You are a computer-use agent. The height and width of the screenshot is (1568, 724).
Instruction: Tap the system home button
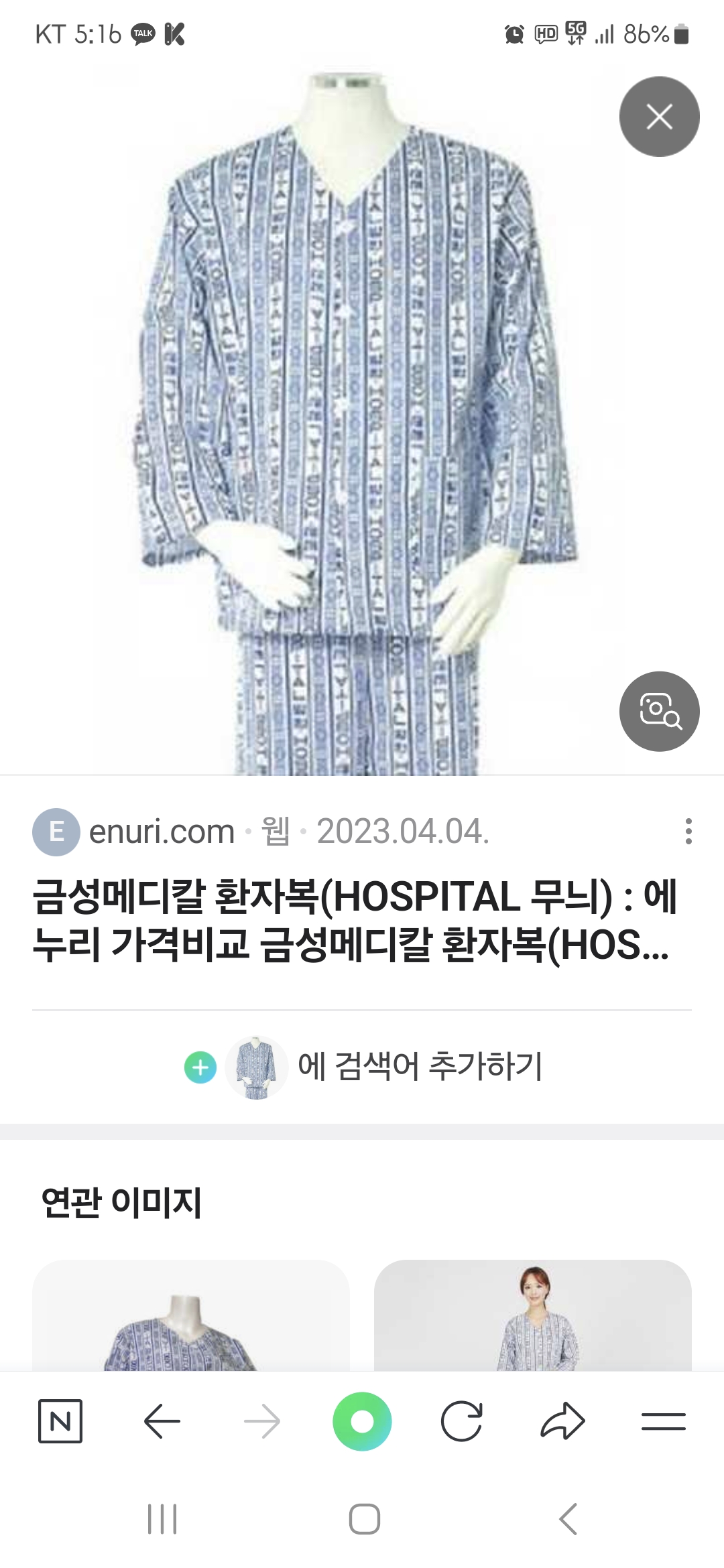pyautogui.click(x=364, y=1518)
